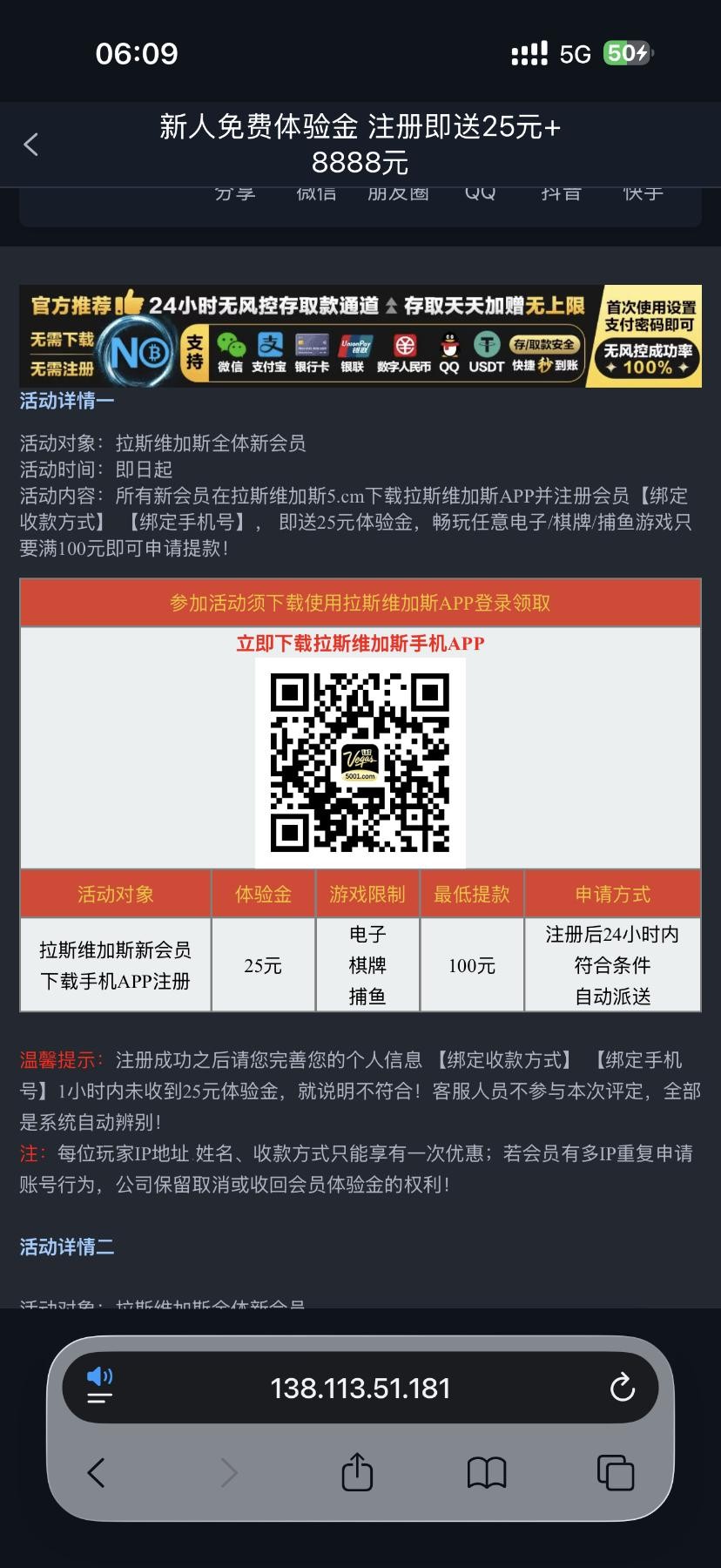Open the Safari share sheet
The width and height of the screenshot is (721, 1568).
point(357,1473)
